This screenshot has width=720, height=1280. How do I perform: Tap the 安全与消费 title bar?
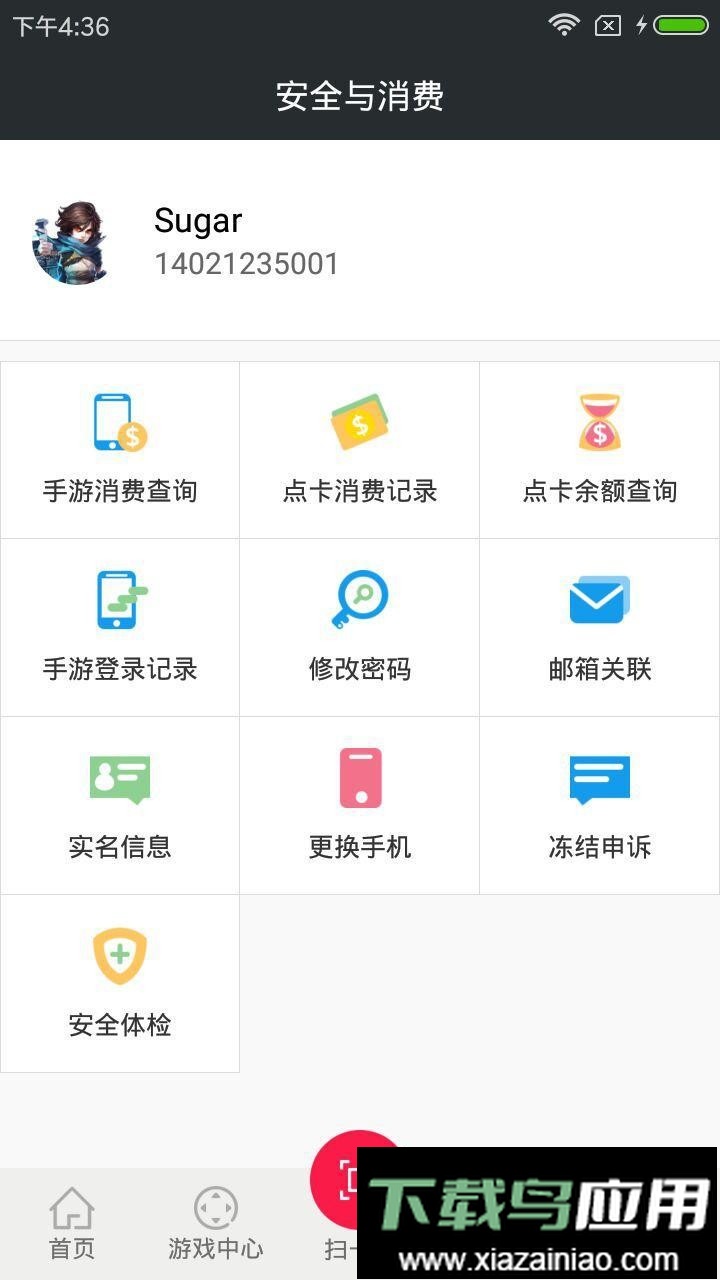click(360, 96)
